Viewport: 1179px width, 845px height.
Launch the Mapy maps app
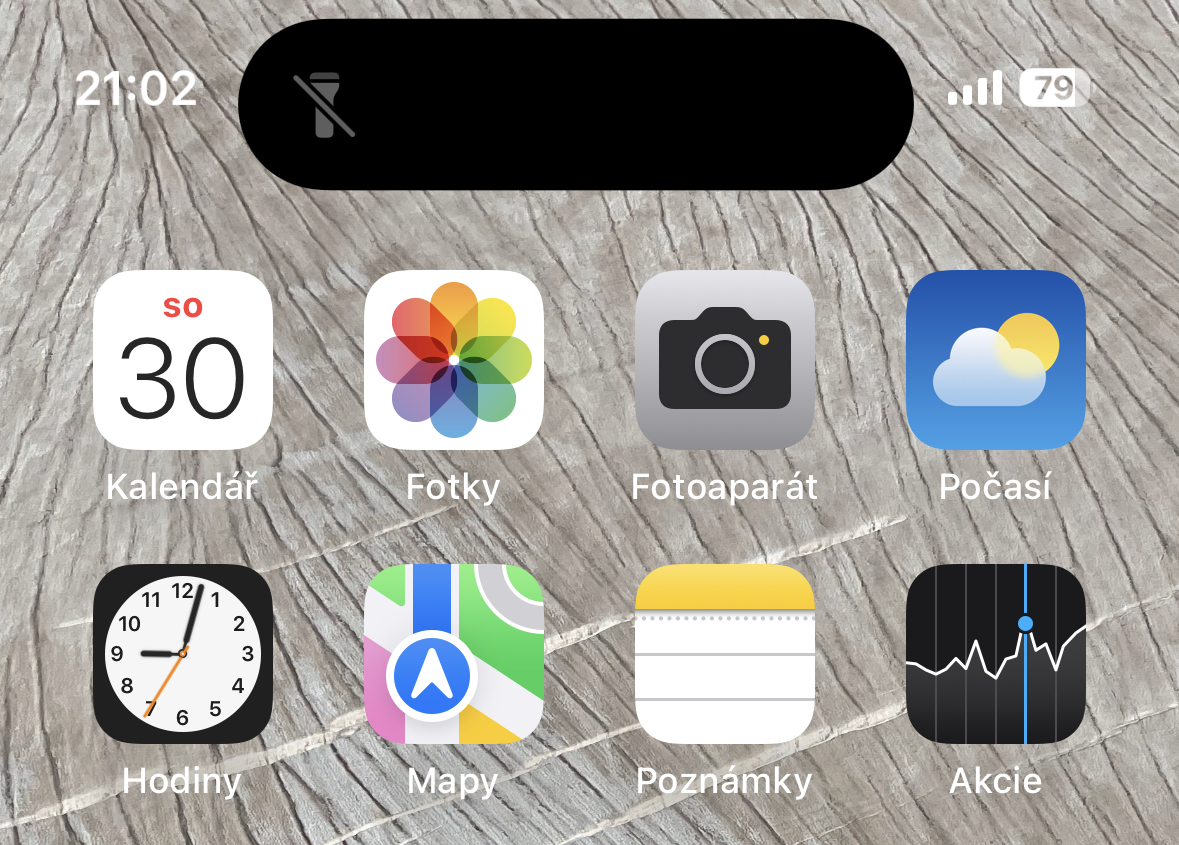453,653
